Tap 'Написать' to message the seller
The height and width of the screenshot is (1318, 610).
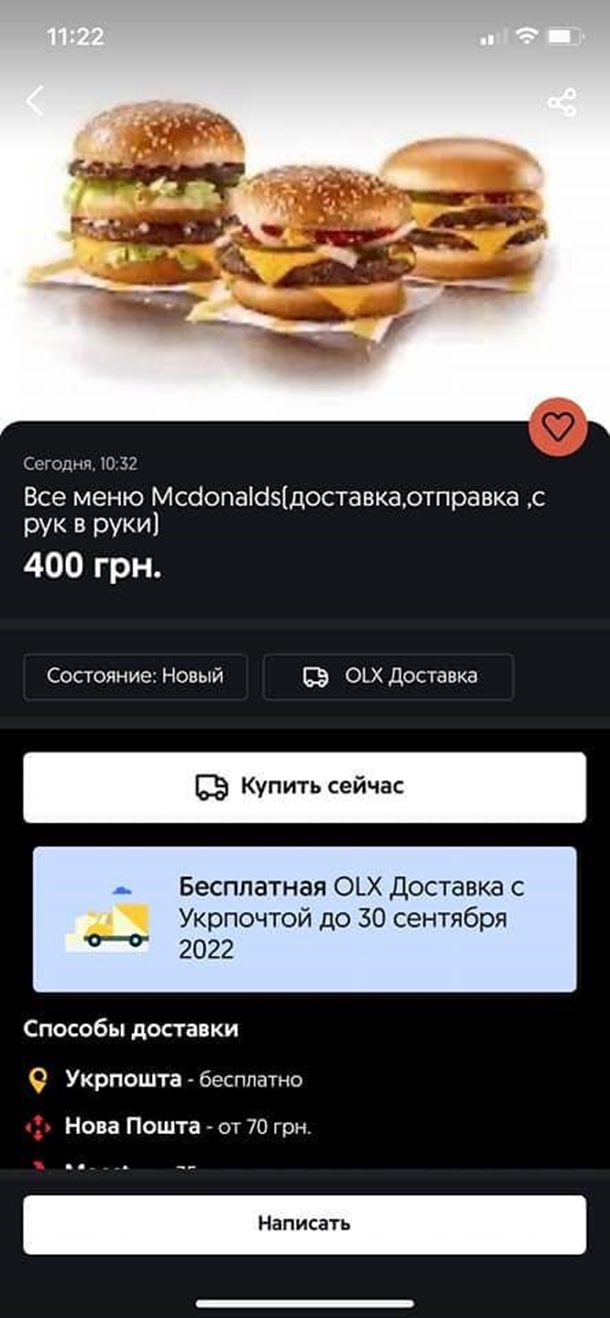tap(304, 1223)
